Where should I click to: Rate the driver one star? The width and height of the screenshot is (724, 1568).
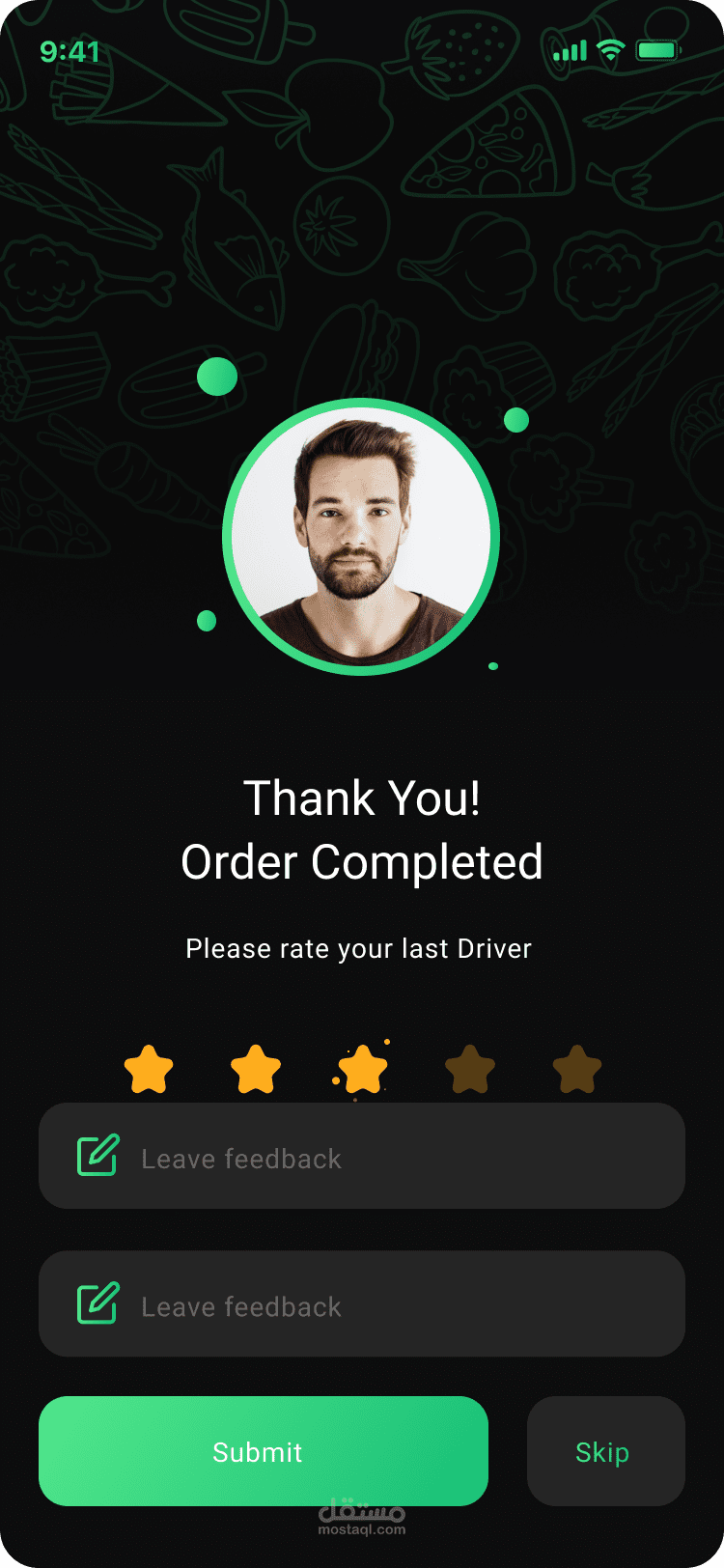tap(149, 1070)
